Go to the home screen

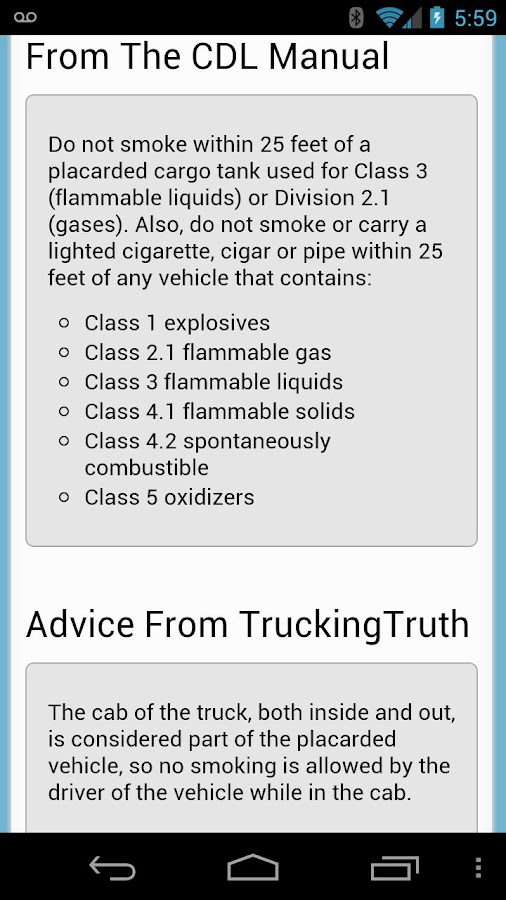click(253, 867)
